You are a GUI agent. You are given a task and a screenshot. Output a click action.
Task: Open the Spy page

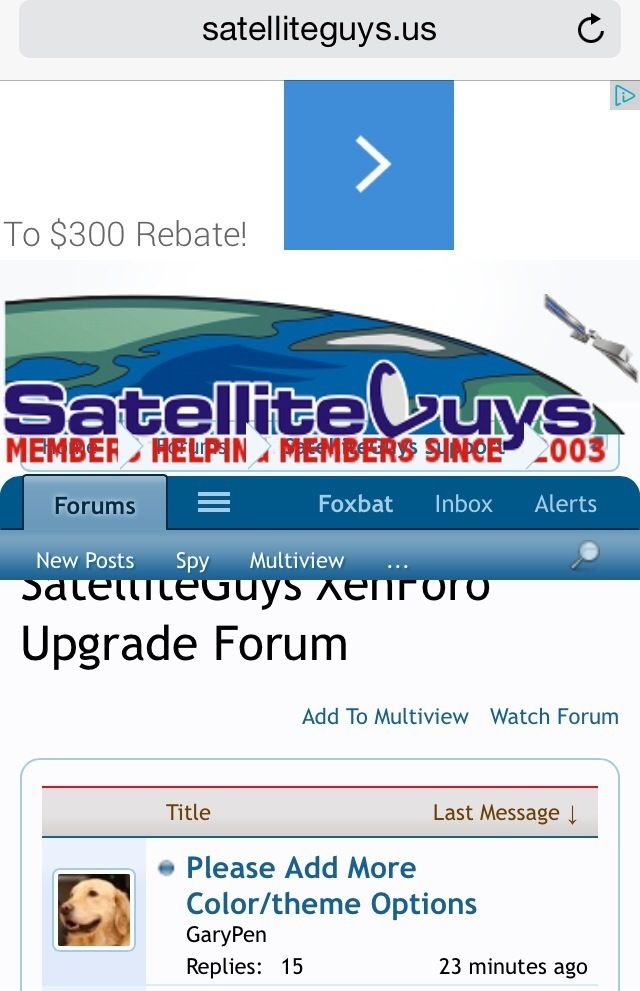coord(192,560)
